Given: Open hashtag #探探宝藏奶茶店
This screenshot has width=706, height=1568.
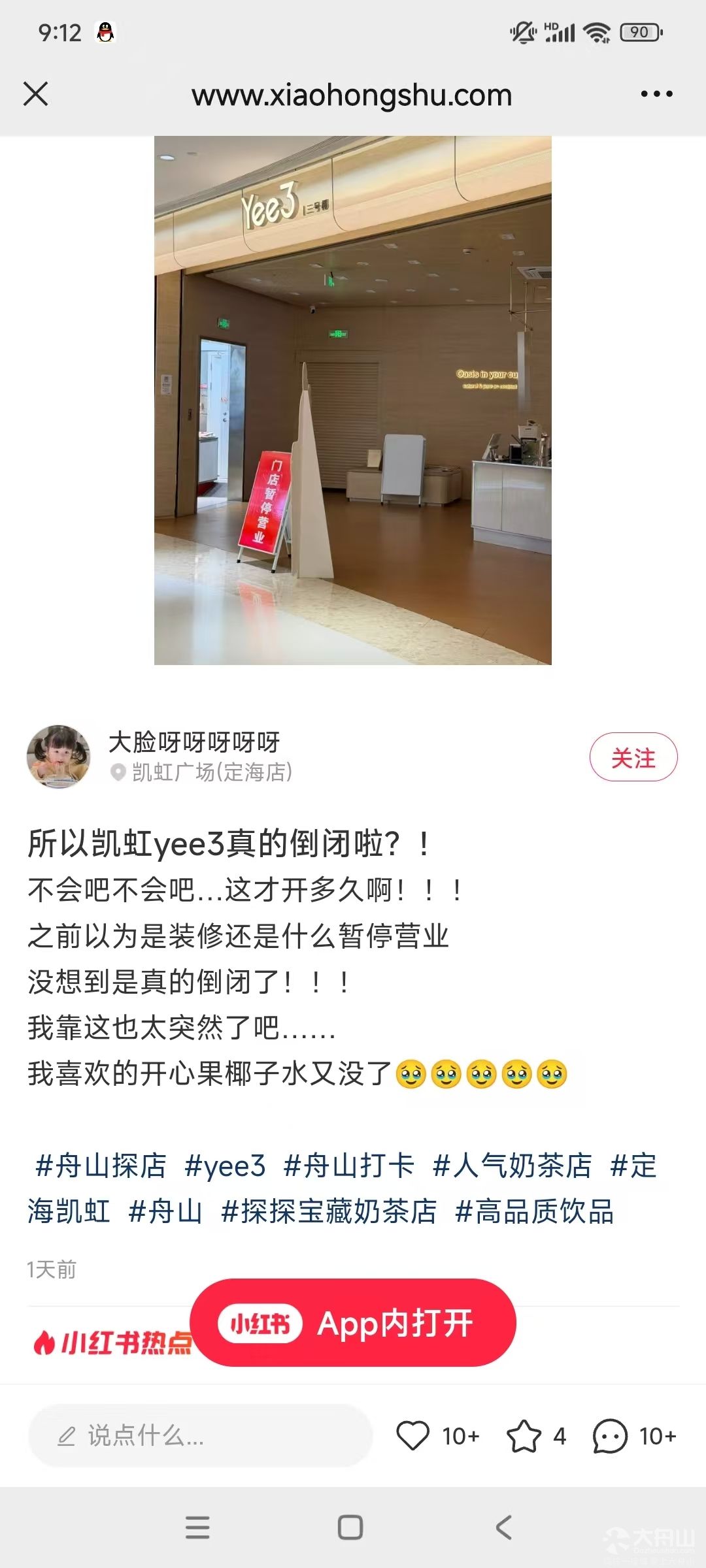Looking at the screenshot, I should pyautogui.click(x=329, y=1212).
